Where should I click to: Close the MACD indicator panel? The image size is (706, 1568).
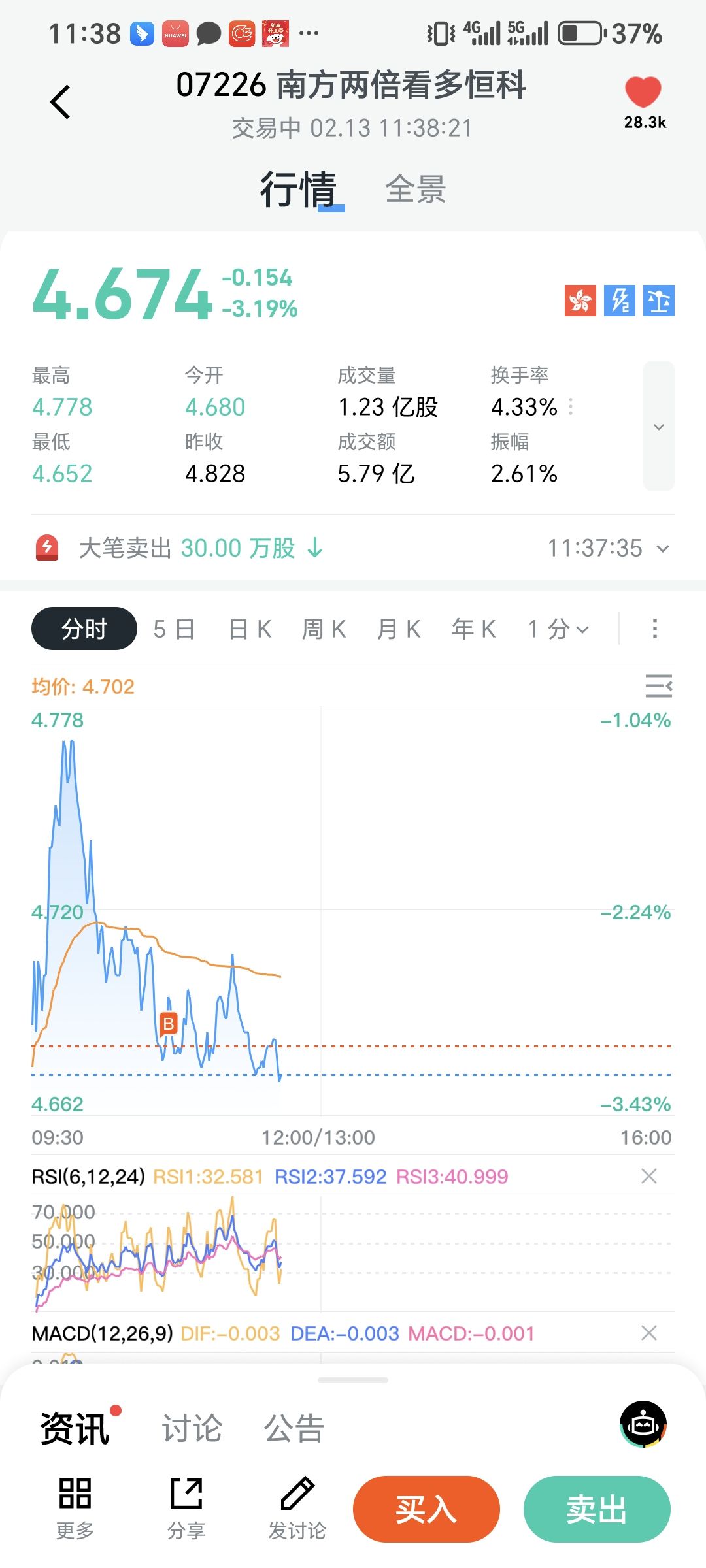pyautogui.click(x=649, y=1333)
